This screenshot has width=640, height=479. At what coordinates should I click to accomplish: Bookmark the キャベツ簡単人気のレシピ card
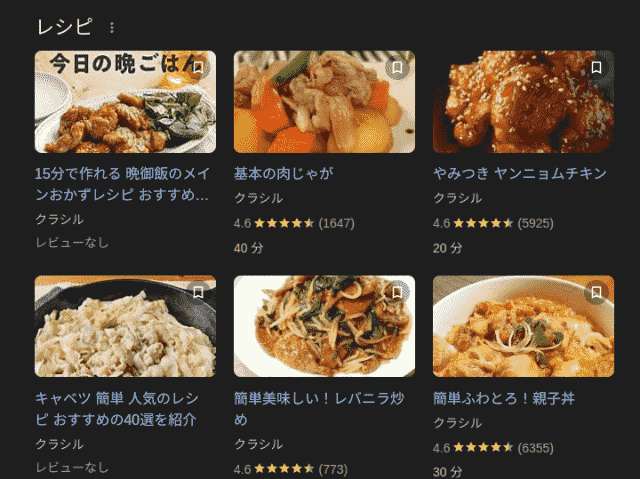click(198, 293)
